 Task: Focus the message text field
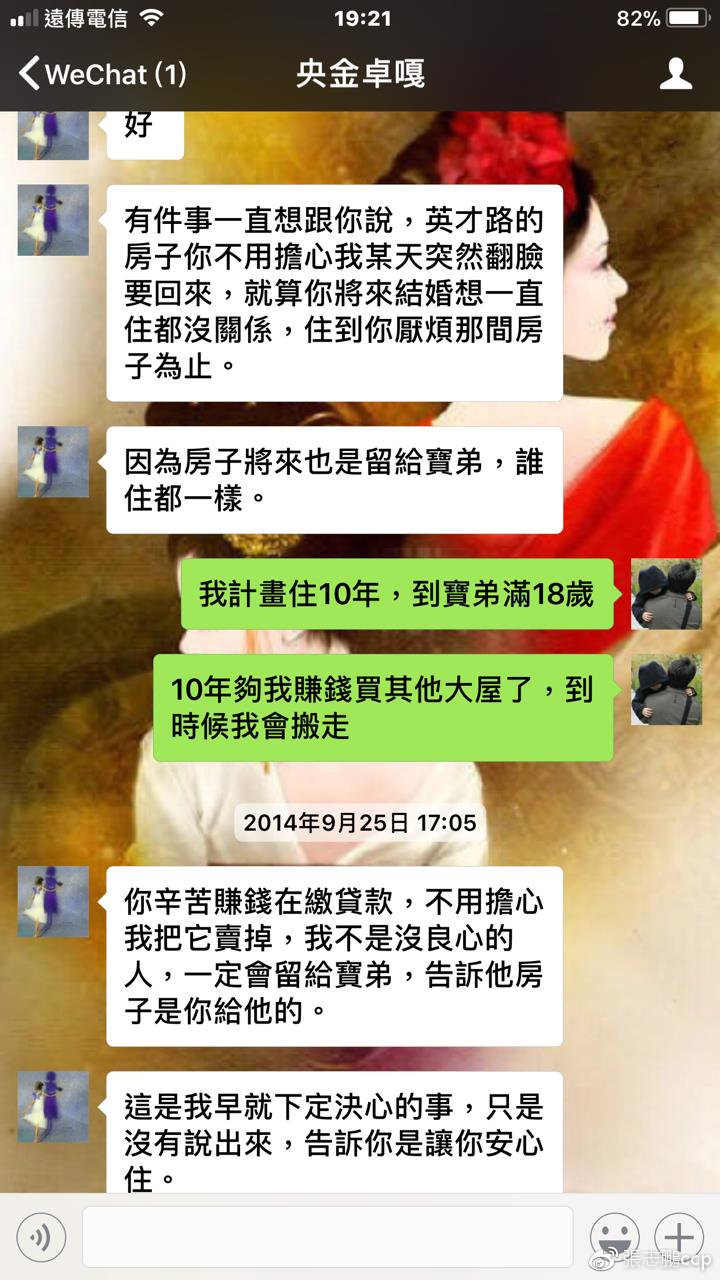tap(327, 1238)
